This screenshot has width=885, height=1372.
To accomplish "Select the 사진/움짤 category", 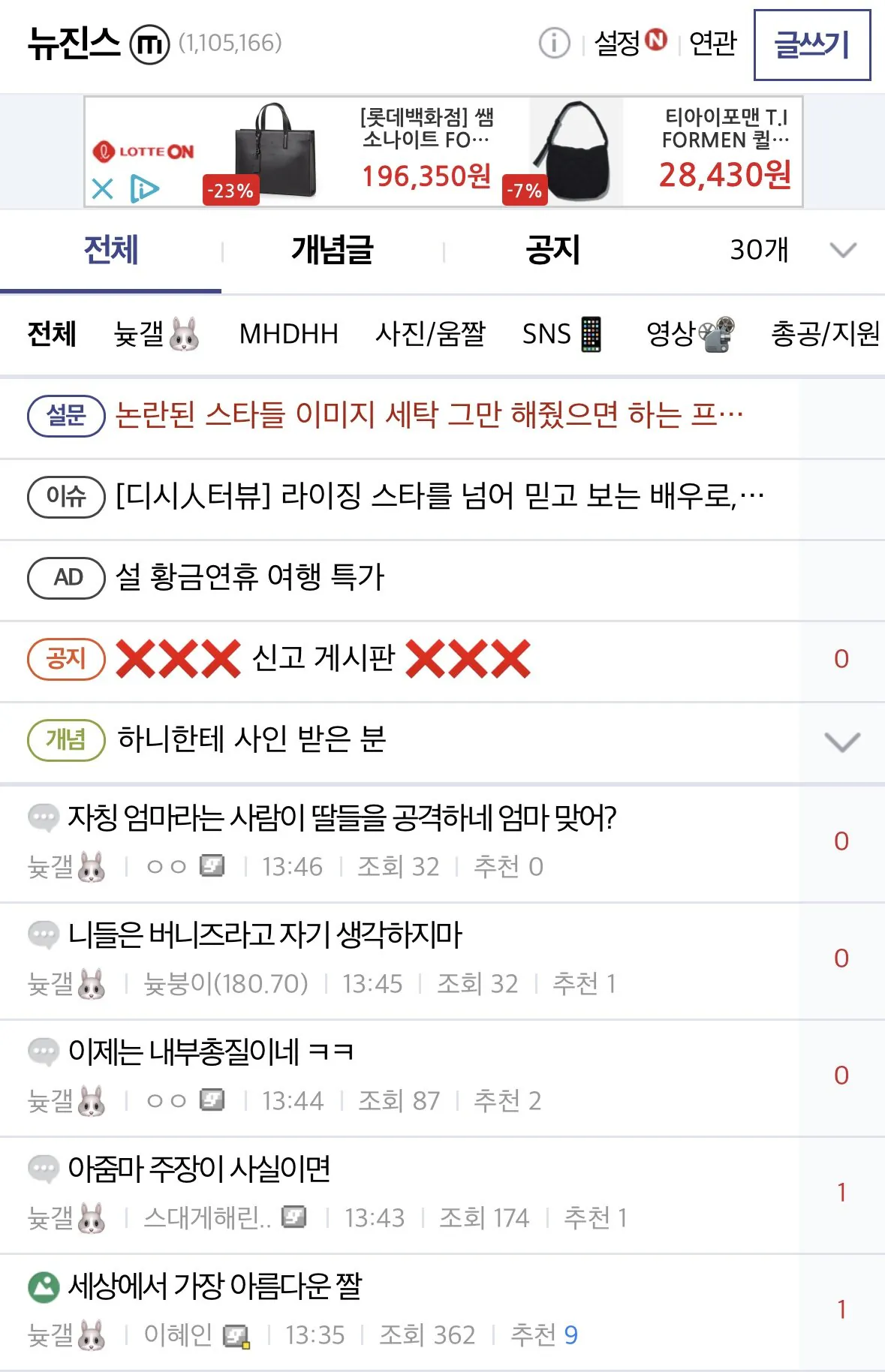I will click(x=430, y=334).
